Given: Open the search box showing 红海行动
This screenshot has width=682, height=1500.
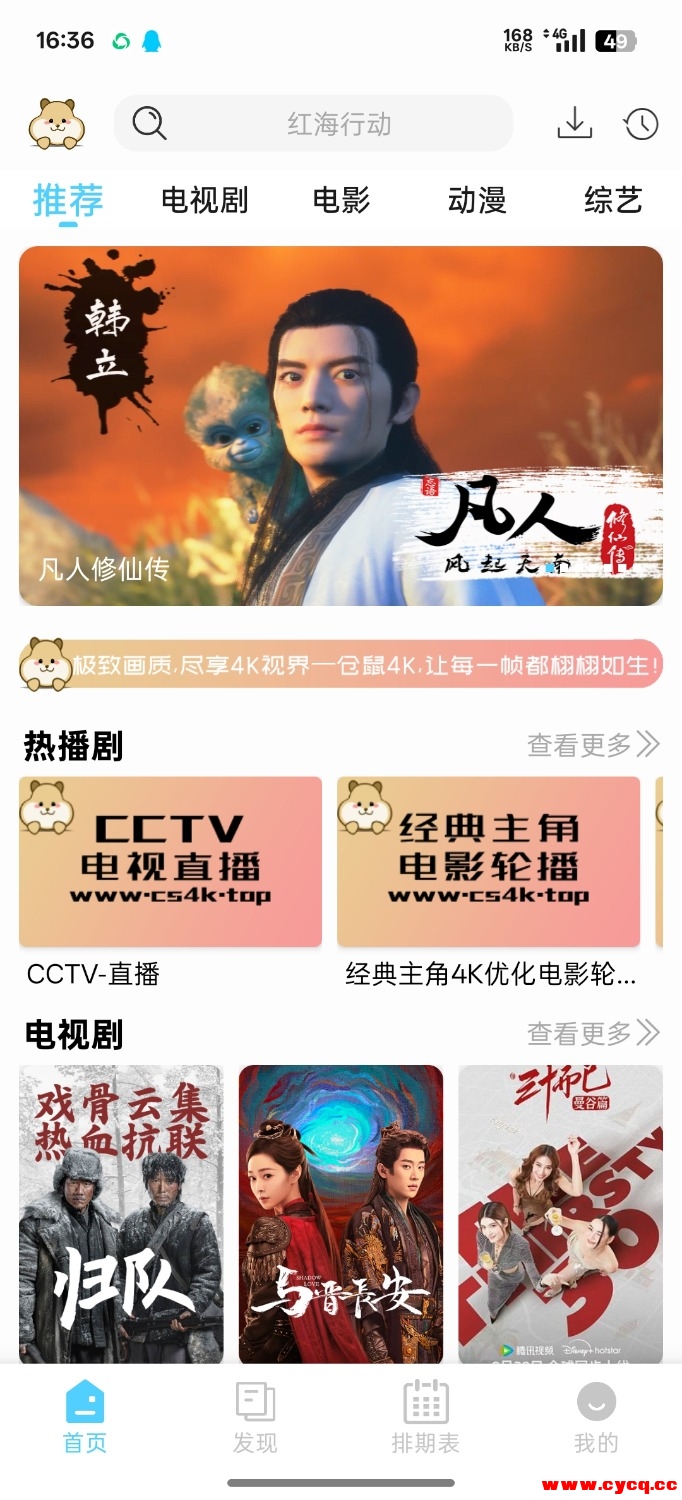Looking at the screenshot, I should (313, 124).
